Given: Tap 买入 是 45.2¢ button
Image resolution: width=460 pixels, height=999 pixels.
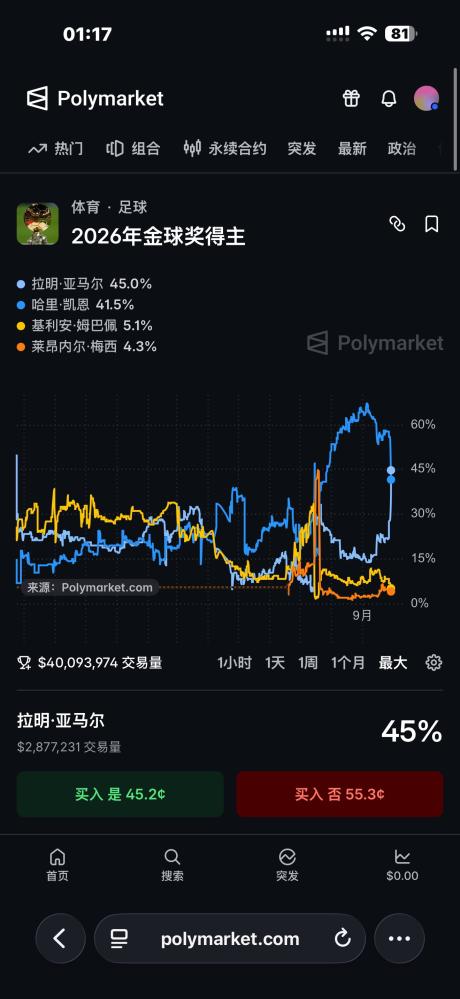Looking at the screenshot, I should pyautogui.click(x=120, y=794).
